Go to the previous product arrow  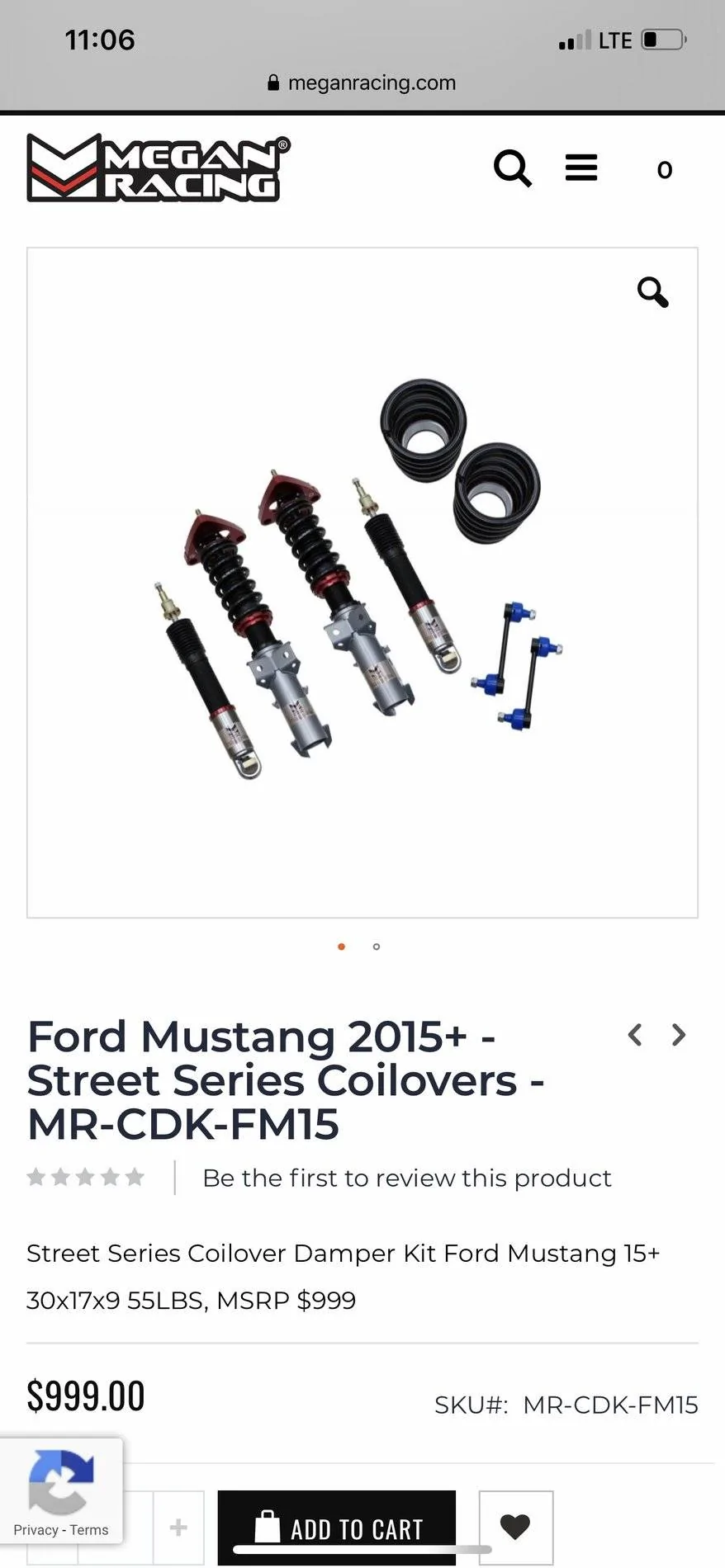coord(635,1035)
